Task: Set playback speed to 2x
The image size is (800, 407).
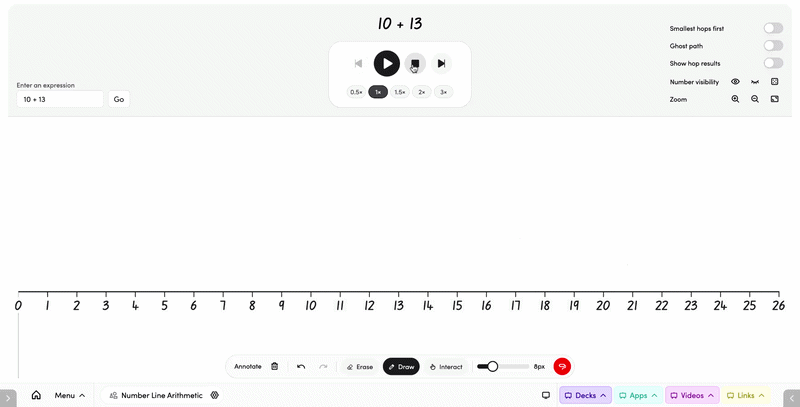Action: [x=422, y=92]
